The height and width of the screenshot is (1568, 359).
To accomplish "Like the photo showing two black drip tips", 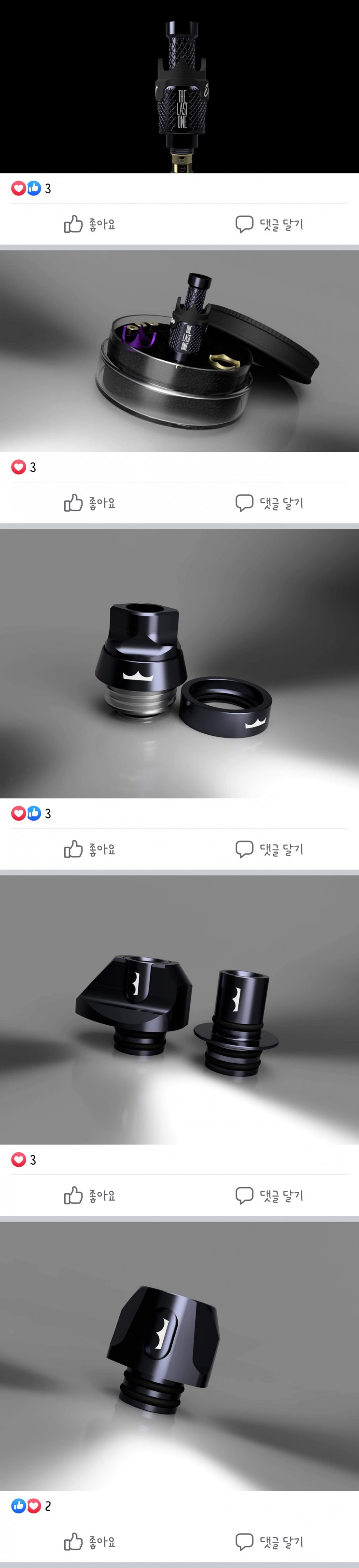I will pyautogui.click(x=89, y=1195).
